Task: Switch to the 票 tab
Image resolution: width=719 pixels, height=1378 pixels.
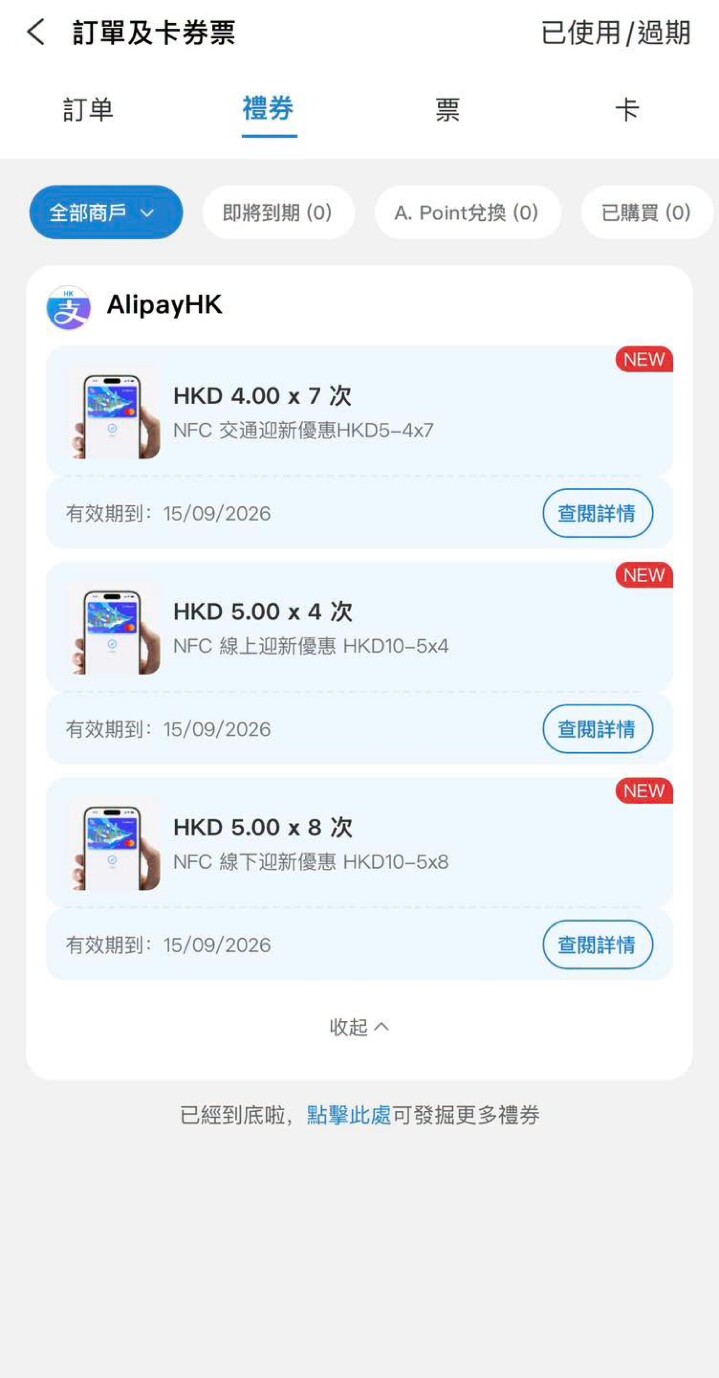Action: 447,109
